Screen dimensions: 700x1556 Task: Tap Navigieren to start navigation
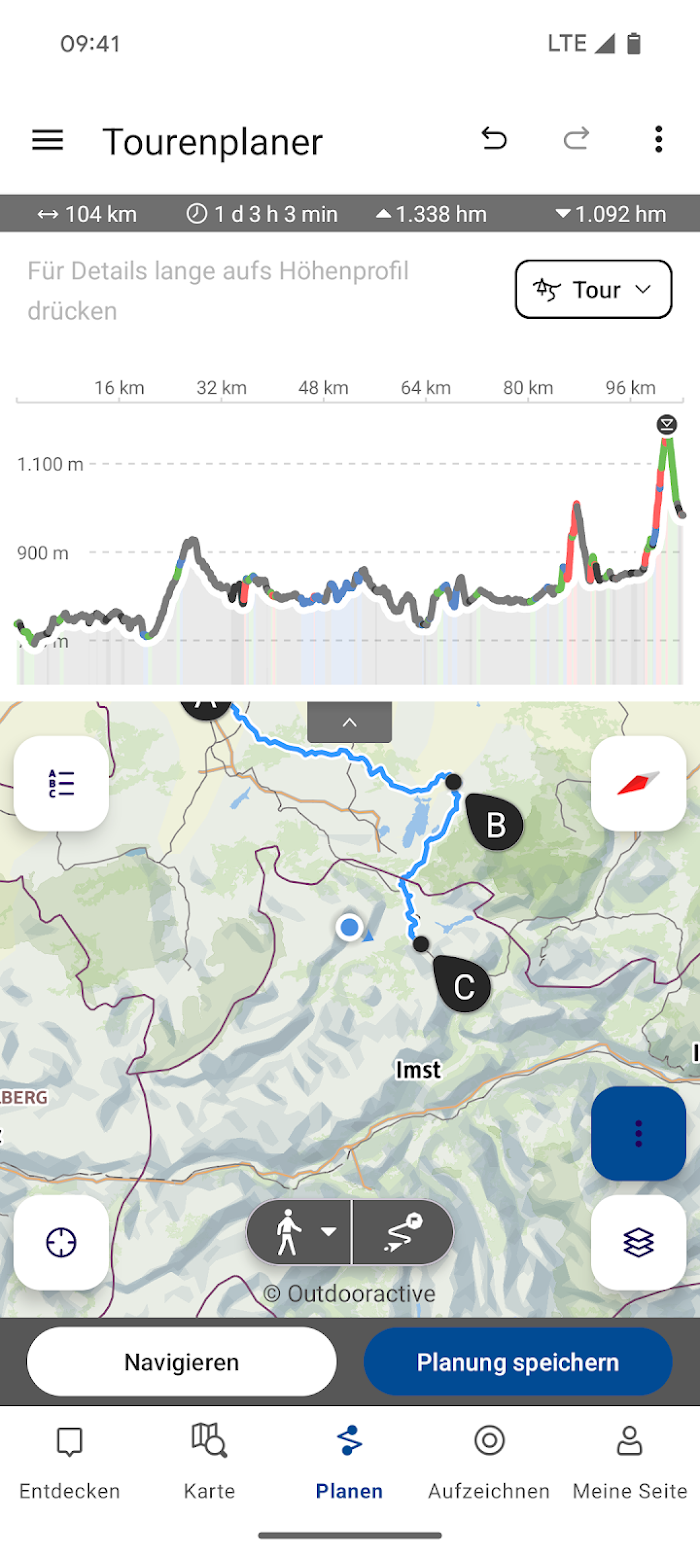point(182,1361)
